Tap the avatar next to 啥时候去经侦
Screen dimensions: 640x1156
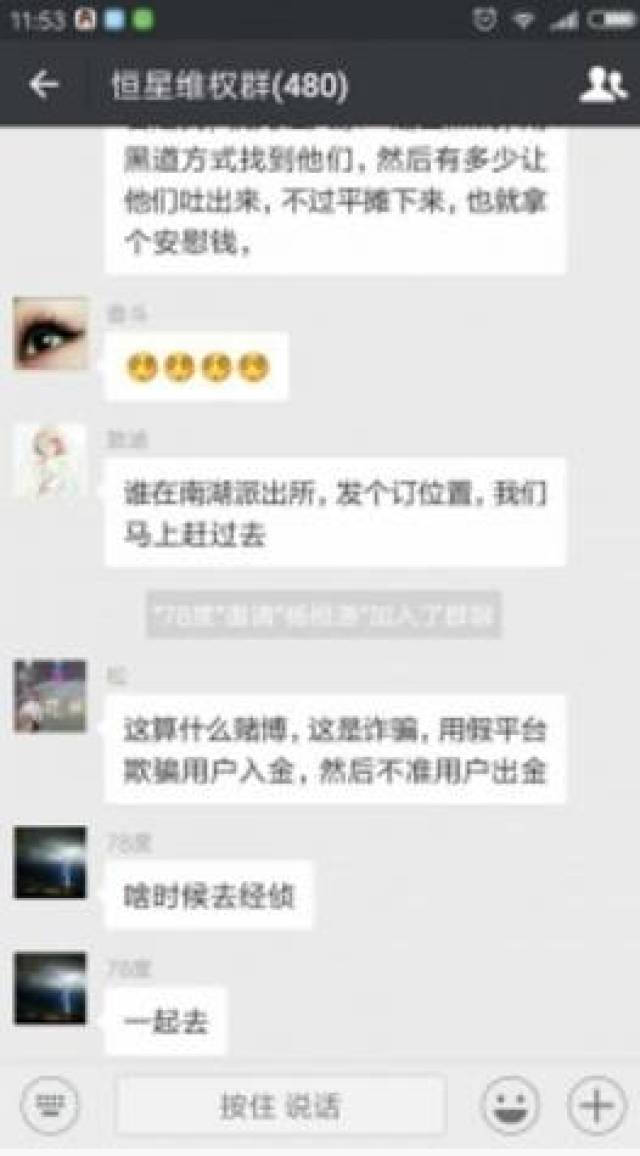click(50, 862)
